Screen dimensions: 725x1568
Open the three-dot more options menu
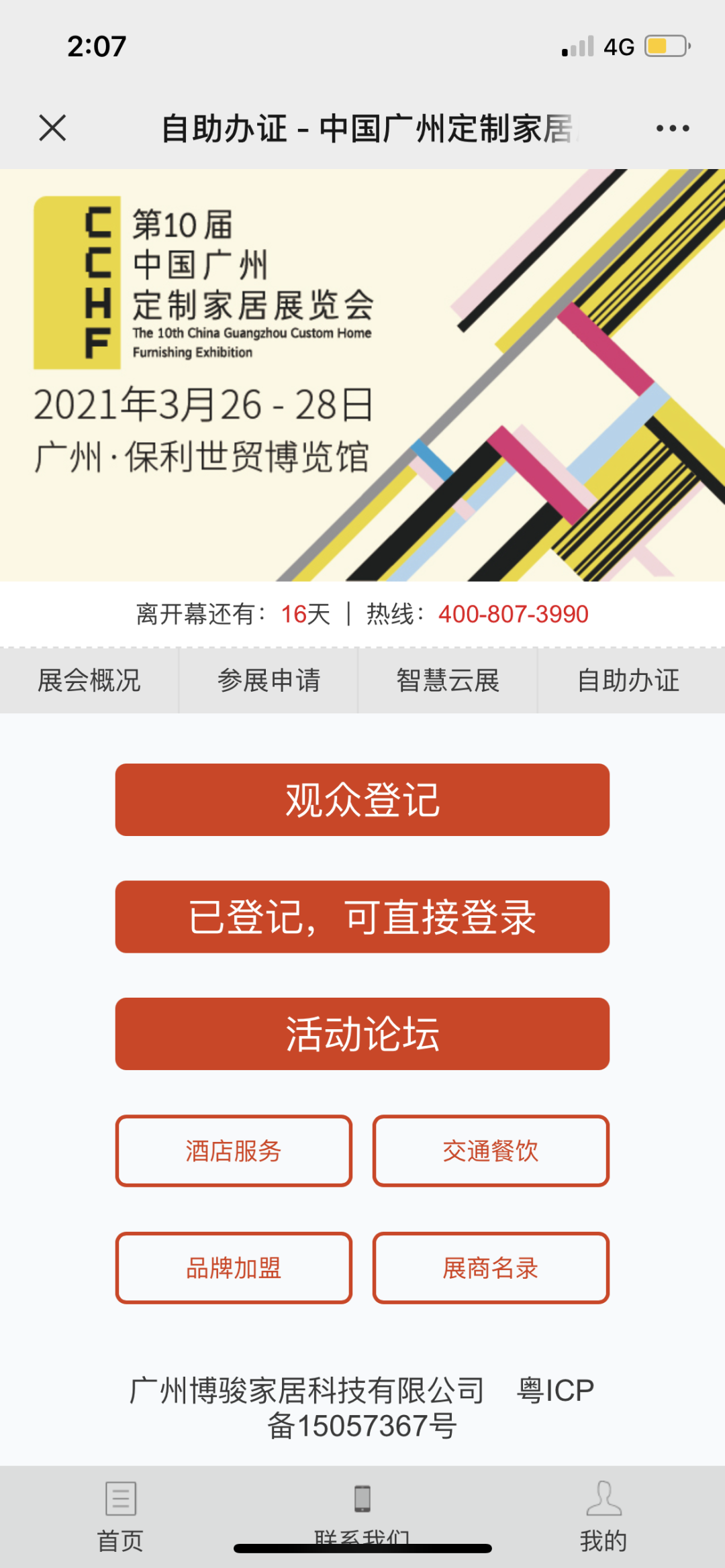(672, 128)
